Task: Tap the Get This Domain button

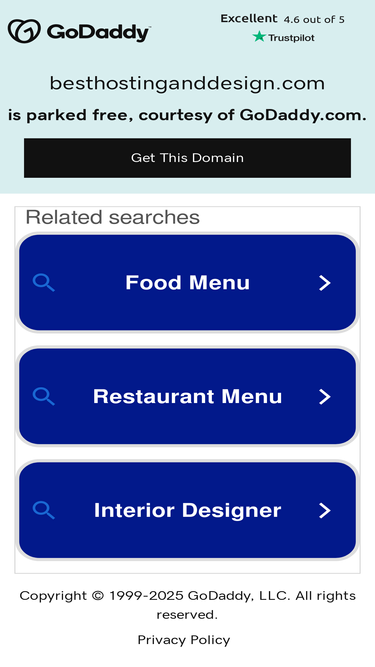Action: [187, 158]
